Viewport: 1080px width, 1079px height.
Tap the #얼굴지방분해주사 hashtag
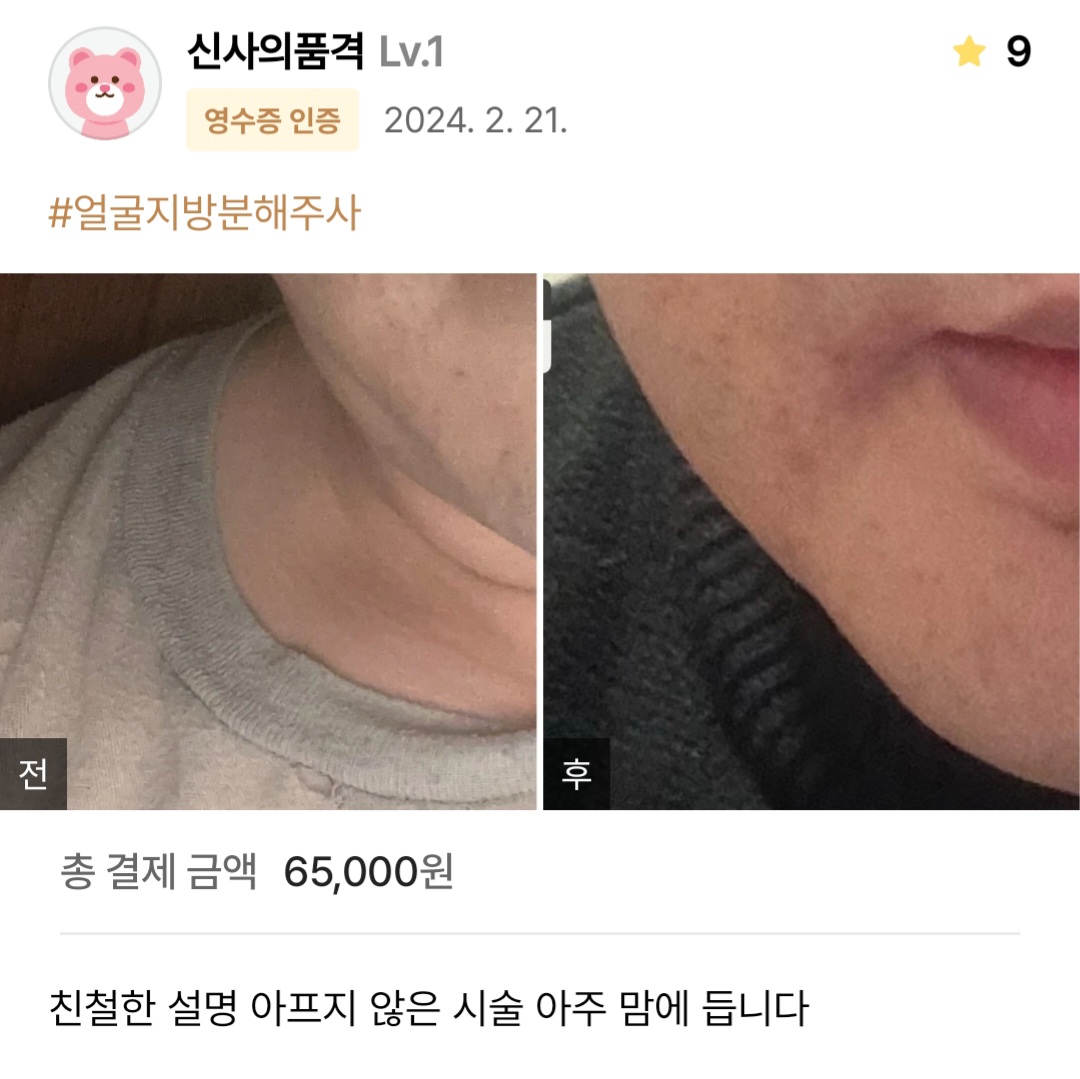204,213
